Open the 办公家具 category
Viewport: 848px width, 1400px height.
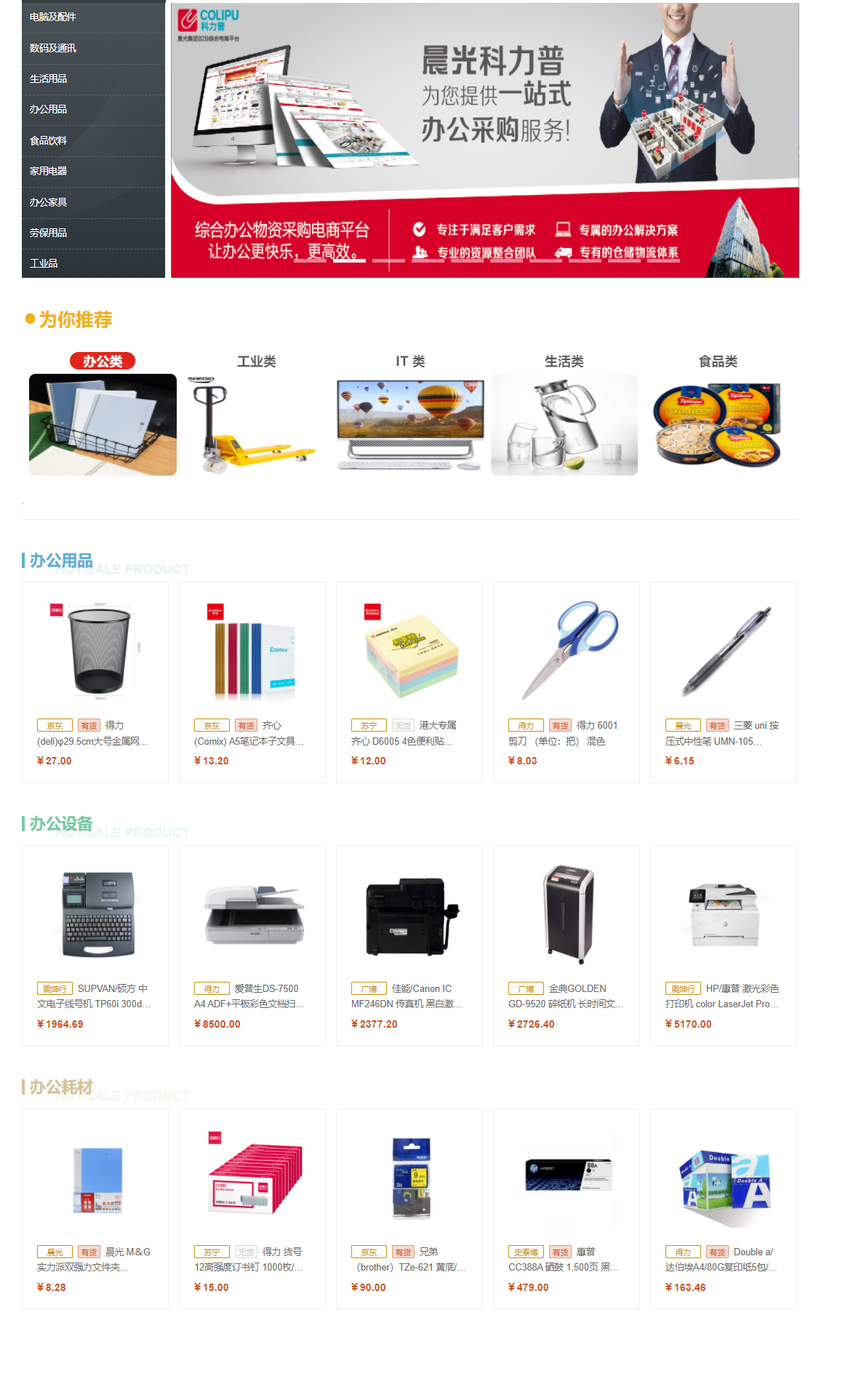tap(49, 202)
